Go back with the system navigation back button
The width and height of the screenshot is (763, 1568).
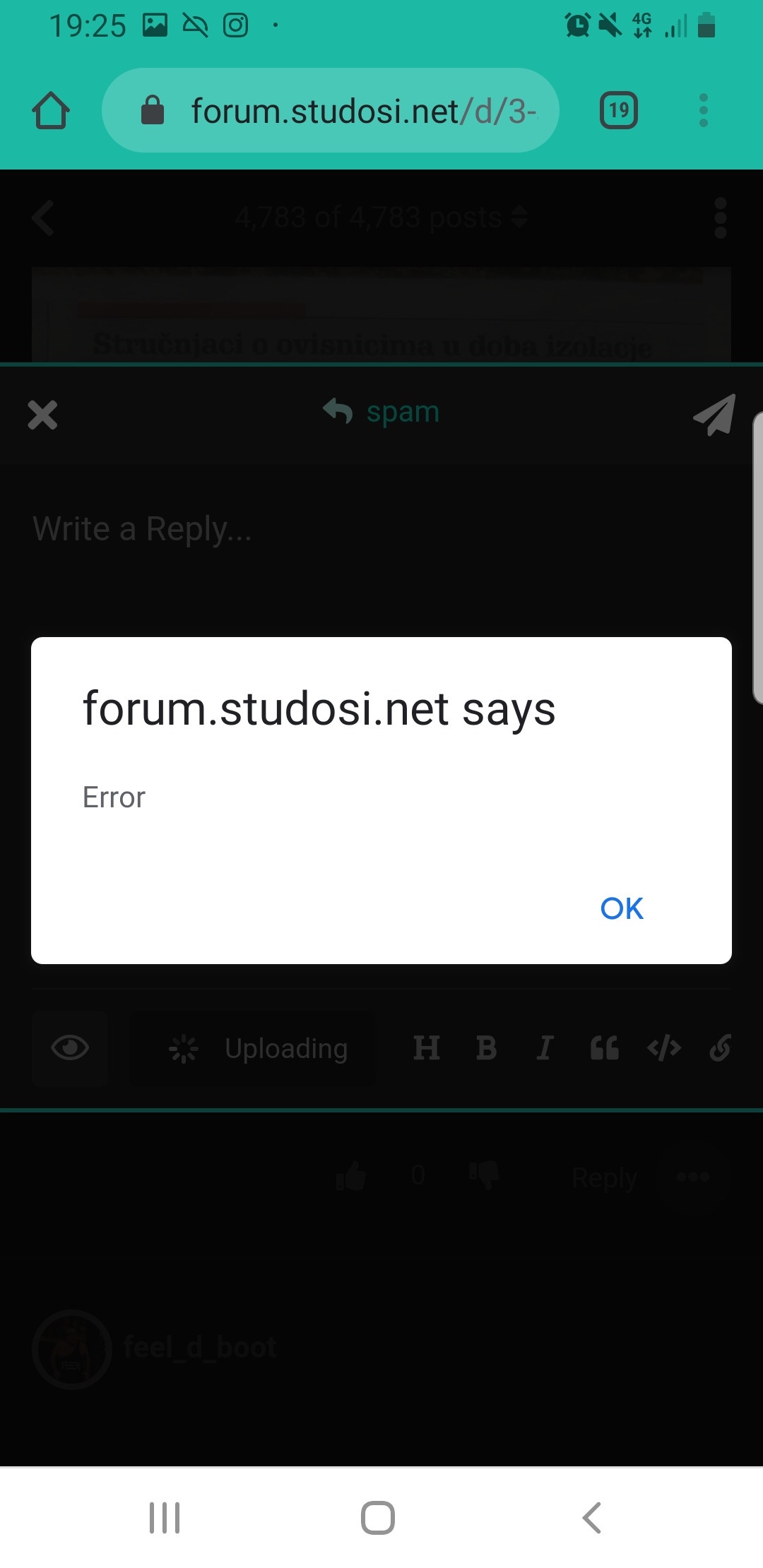(x=592, y=1517)
